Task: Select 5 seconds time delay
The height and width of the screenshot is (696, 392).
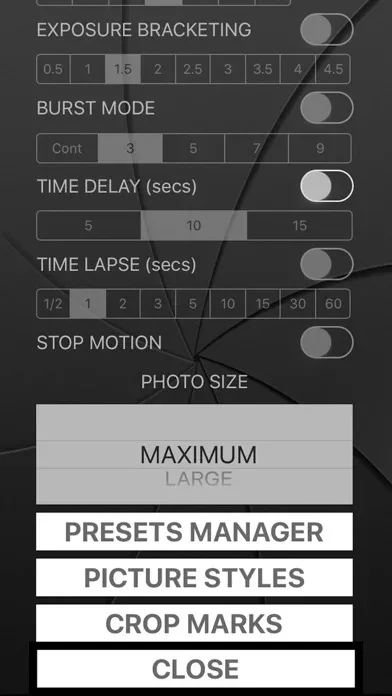Action: point(89,225)
